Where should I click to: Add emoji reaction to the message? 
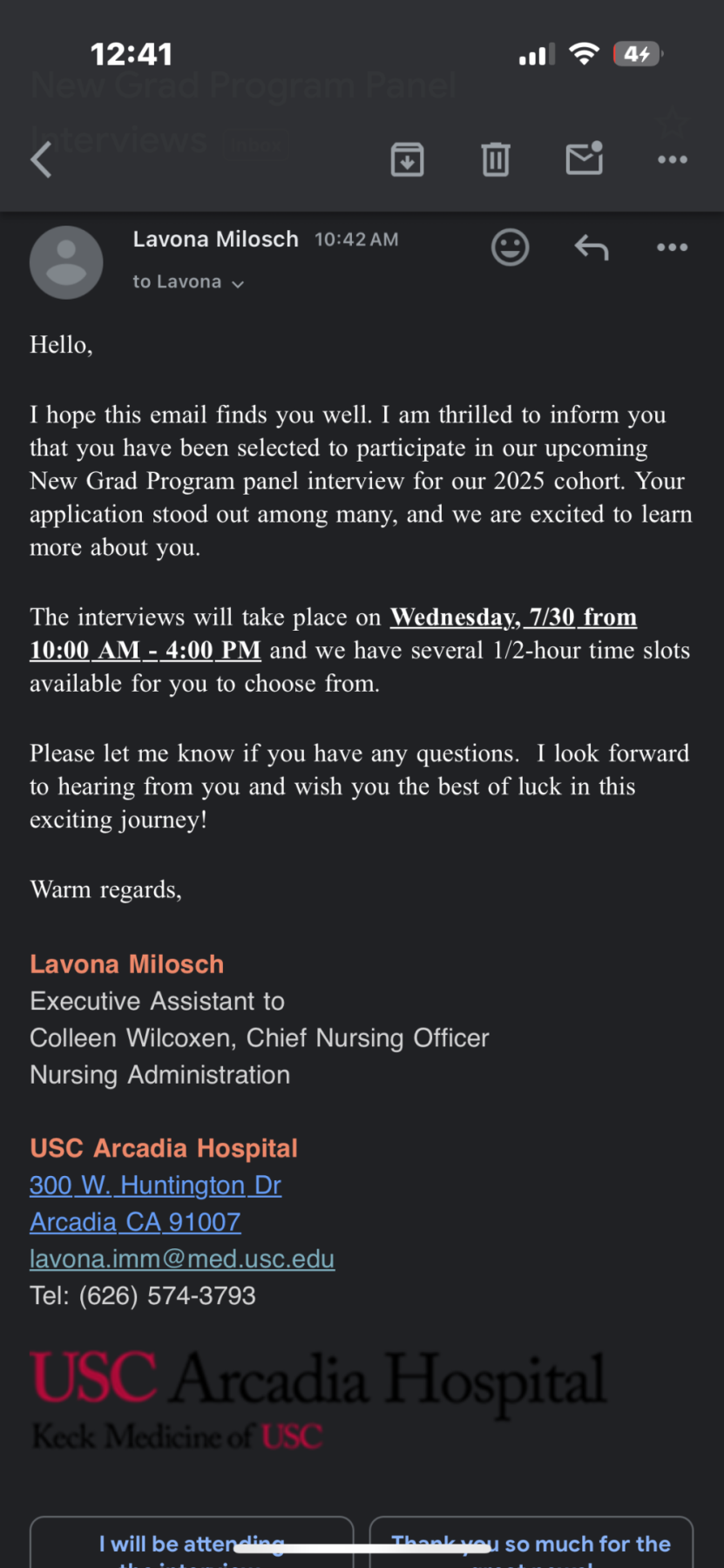tap(510, 247)
